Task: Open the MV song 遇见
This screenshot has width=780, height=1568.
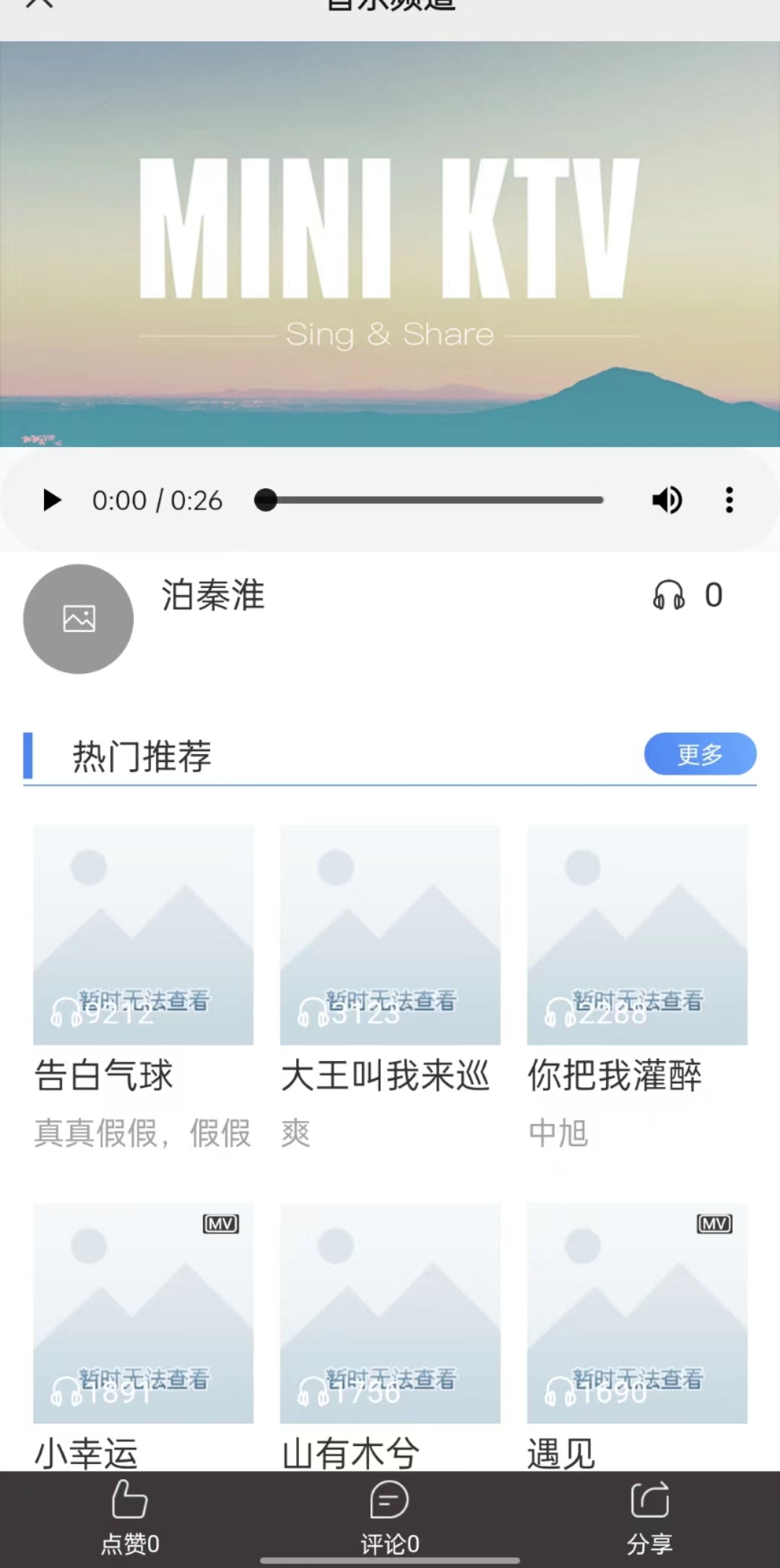Action: point(637,1313)
